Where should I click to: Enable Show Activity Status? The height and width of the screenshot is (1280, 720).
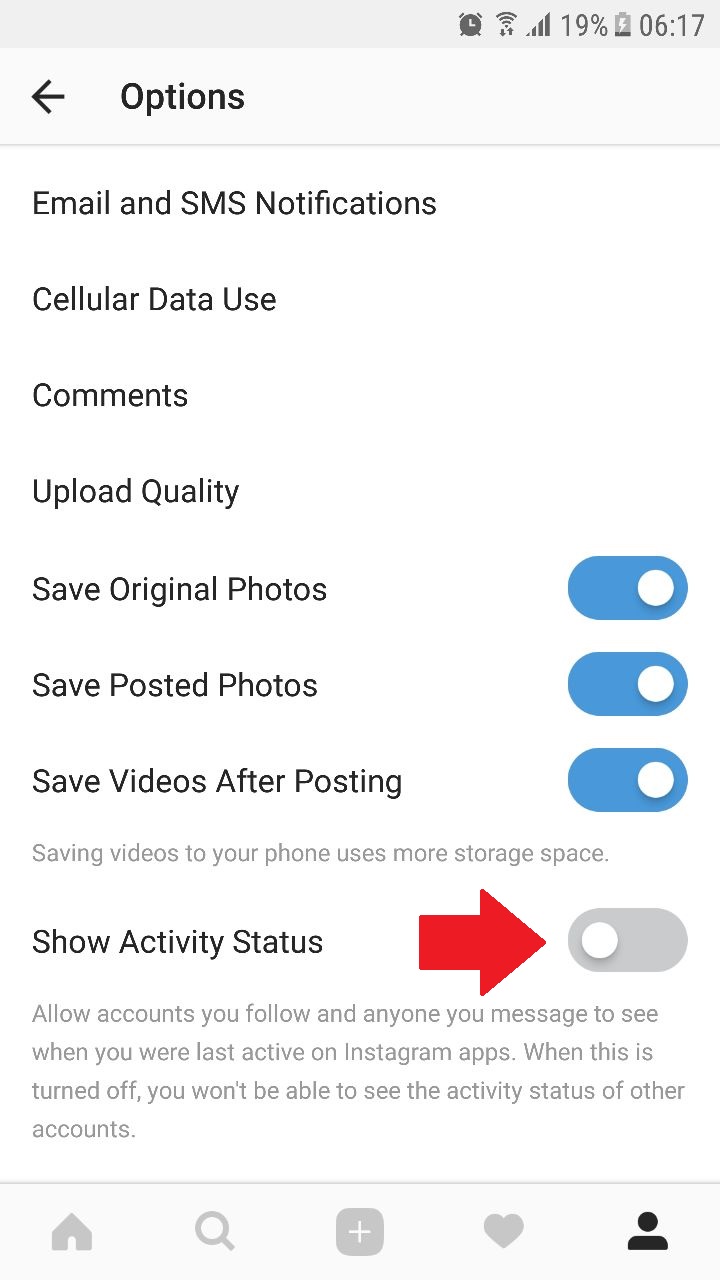coord(627,941)
